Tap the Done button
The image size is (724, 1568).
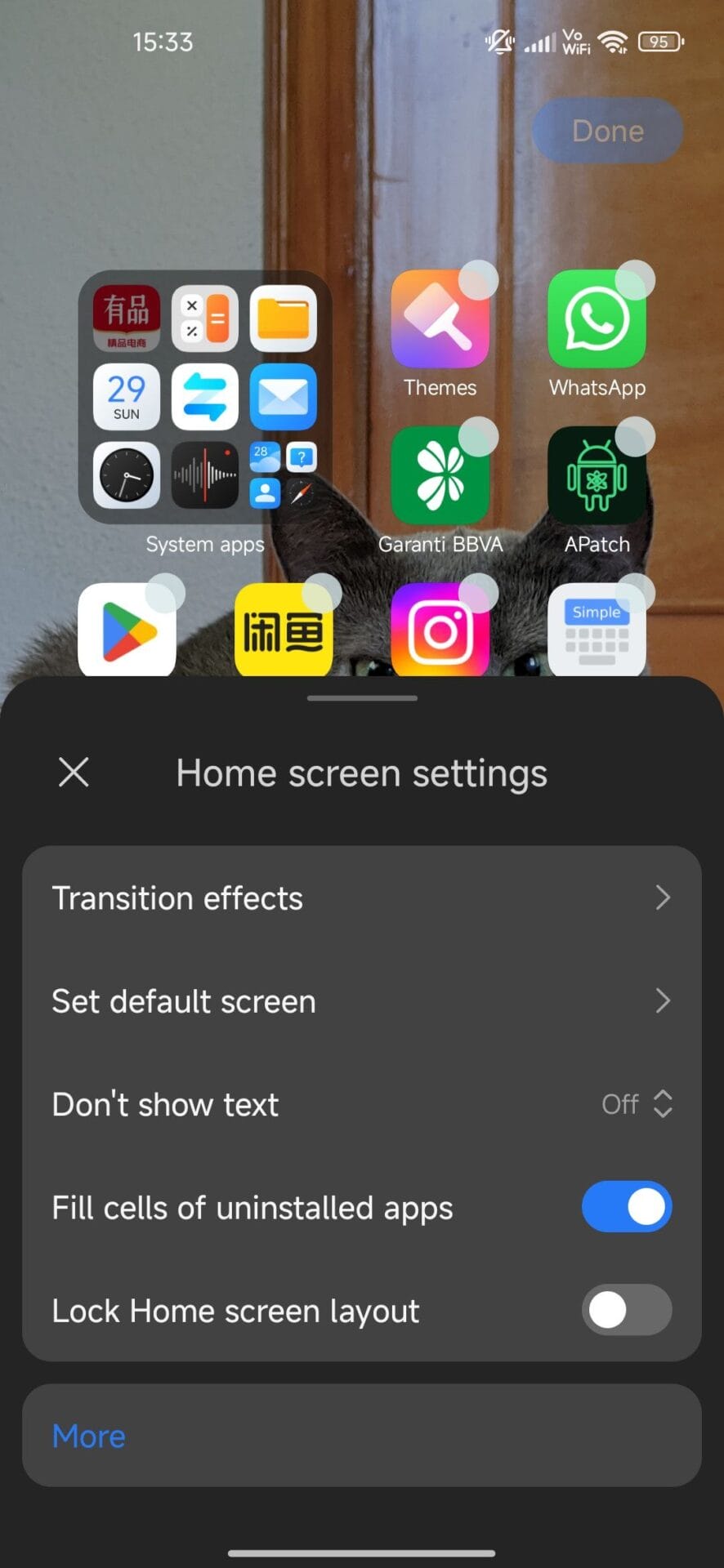(x=607, y=131)
